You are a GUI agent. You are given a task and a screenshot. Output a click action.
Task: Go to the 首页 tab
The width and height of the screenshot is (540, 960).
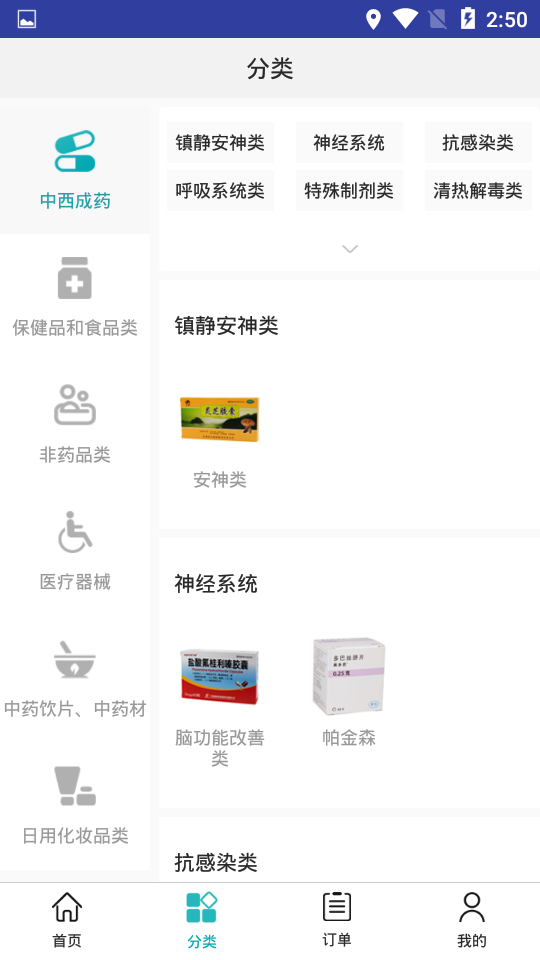[67, 920]
